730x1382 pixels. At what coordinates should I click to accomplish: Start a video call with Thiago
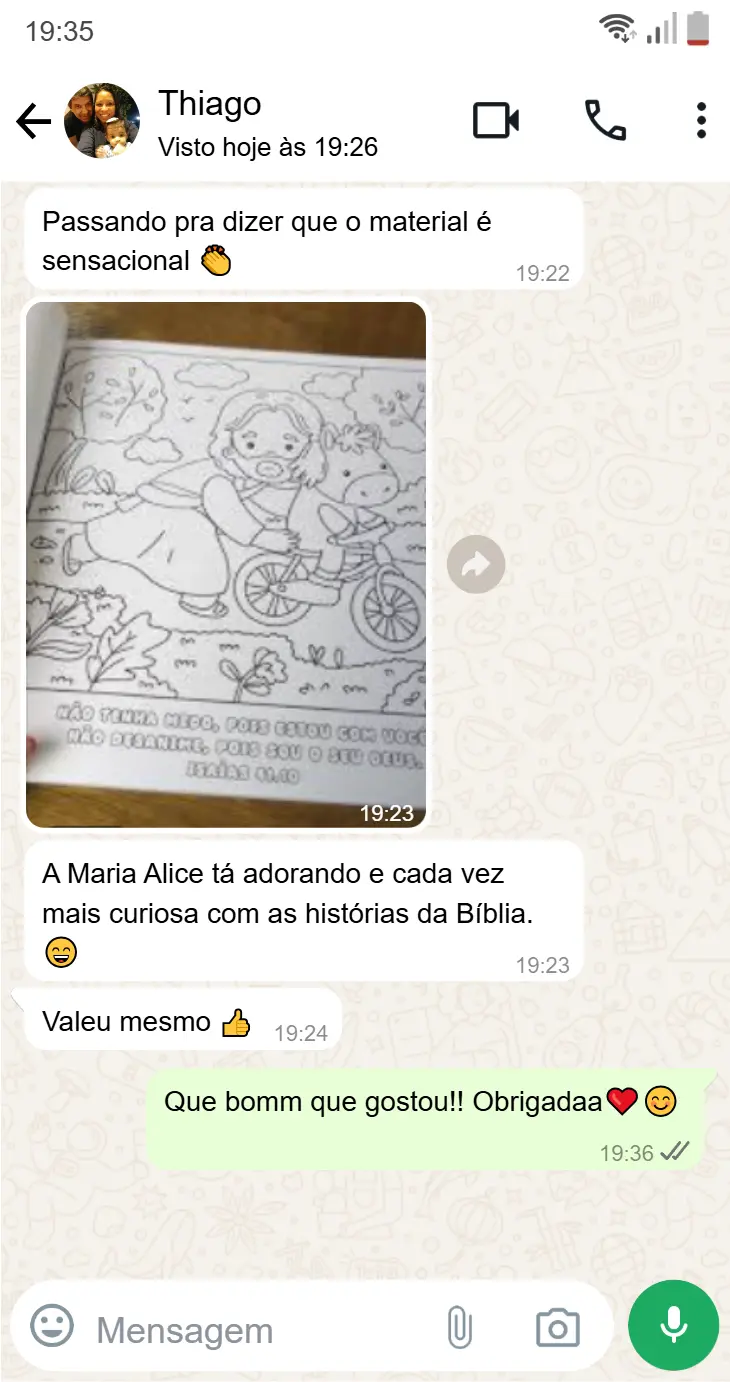click(x=496, y=121)
